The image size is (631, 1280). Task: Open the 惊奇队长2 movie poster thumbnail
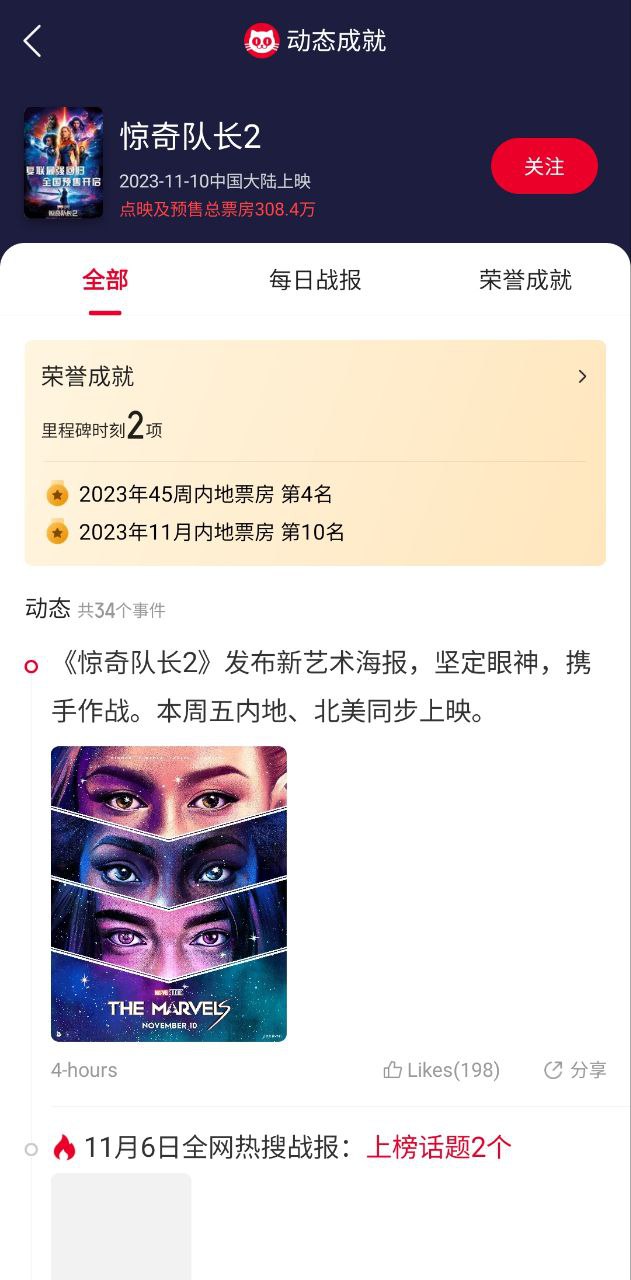pyautogui.click(x=63, y=163)
